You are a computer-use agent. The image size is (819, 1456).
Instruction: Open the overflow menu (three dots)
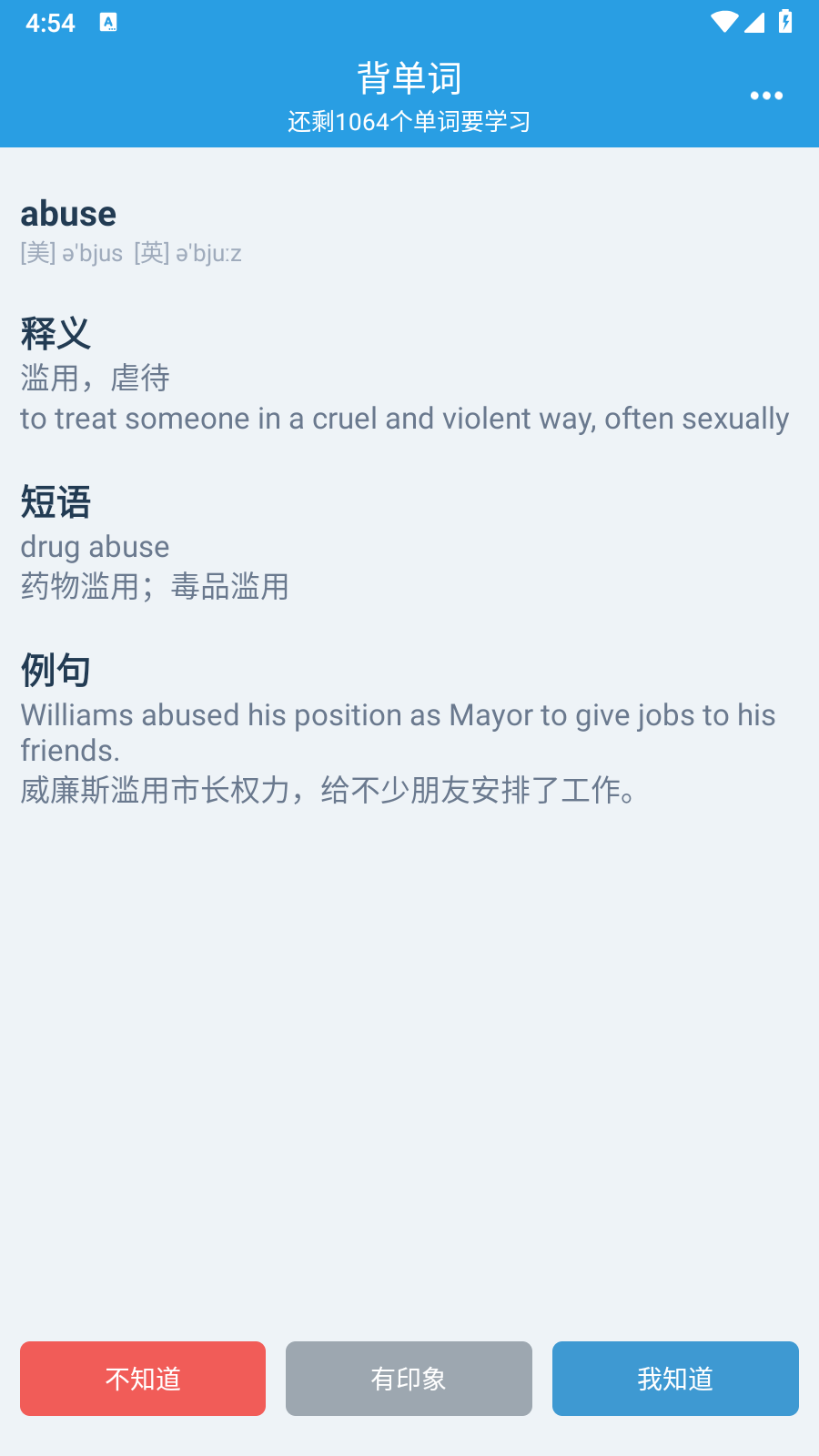click(766, 95)
